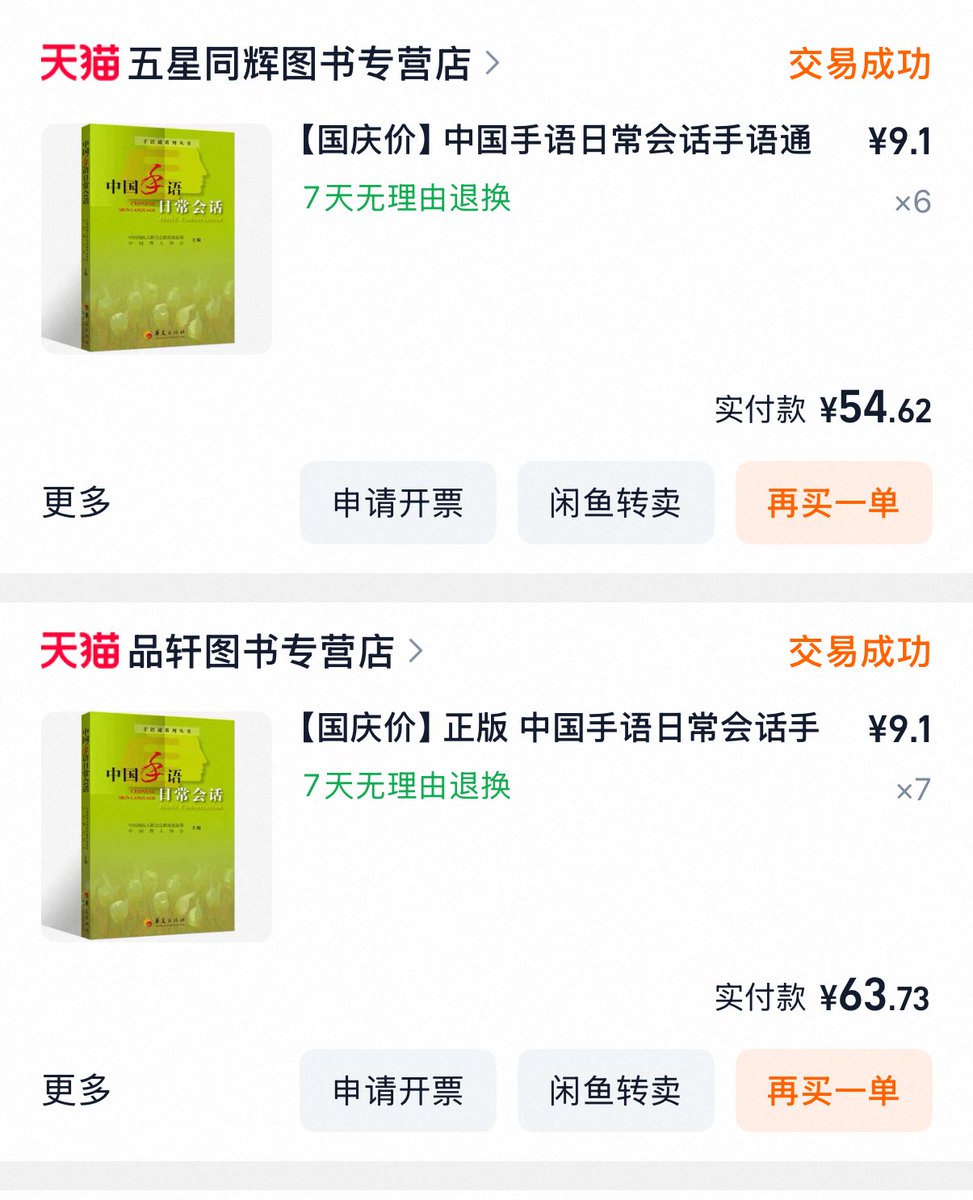Tap 闲鱼转卖 on the ¥63.73 order

point(615,1091)
